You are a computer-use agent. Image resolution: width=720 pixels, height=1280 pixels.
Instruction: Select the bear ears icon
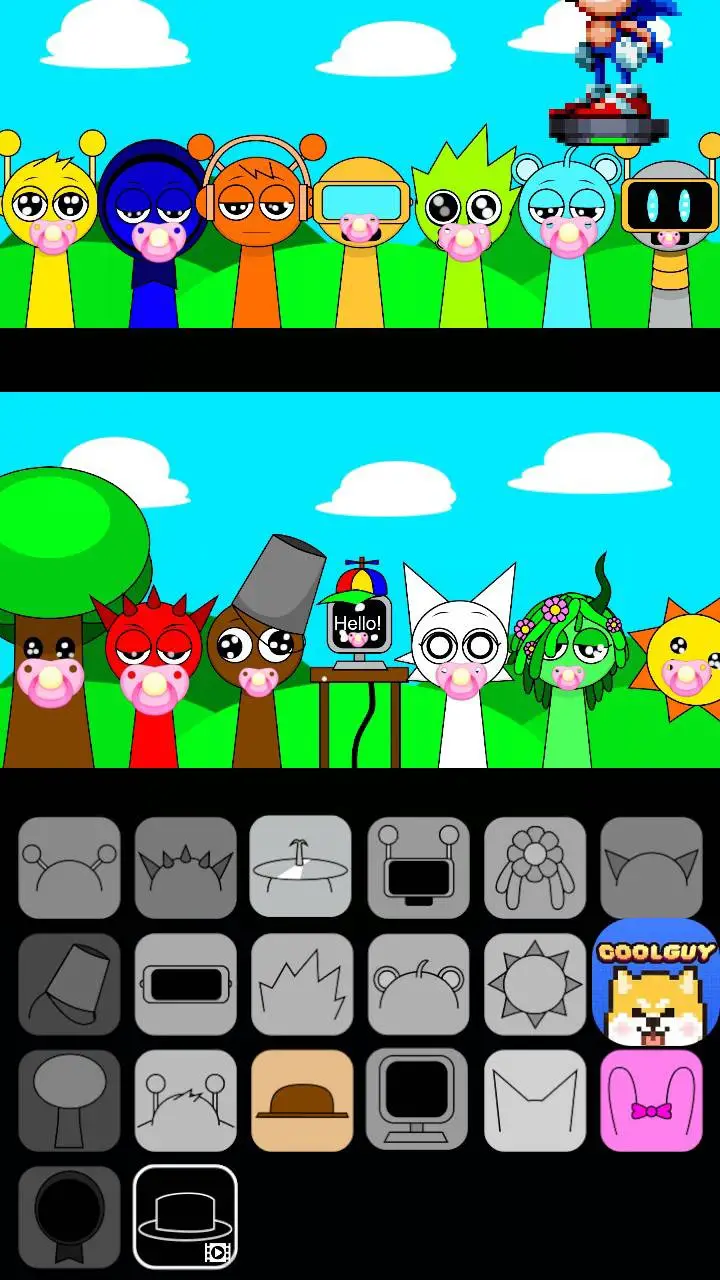click(x=418, y=984)
